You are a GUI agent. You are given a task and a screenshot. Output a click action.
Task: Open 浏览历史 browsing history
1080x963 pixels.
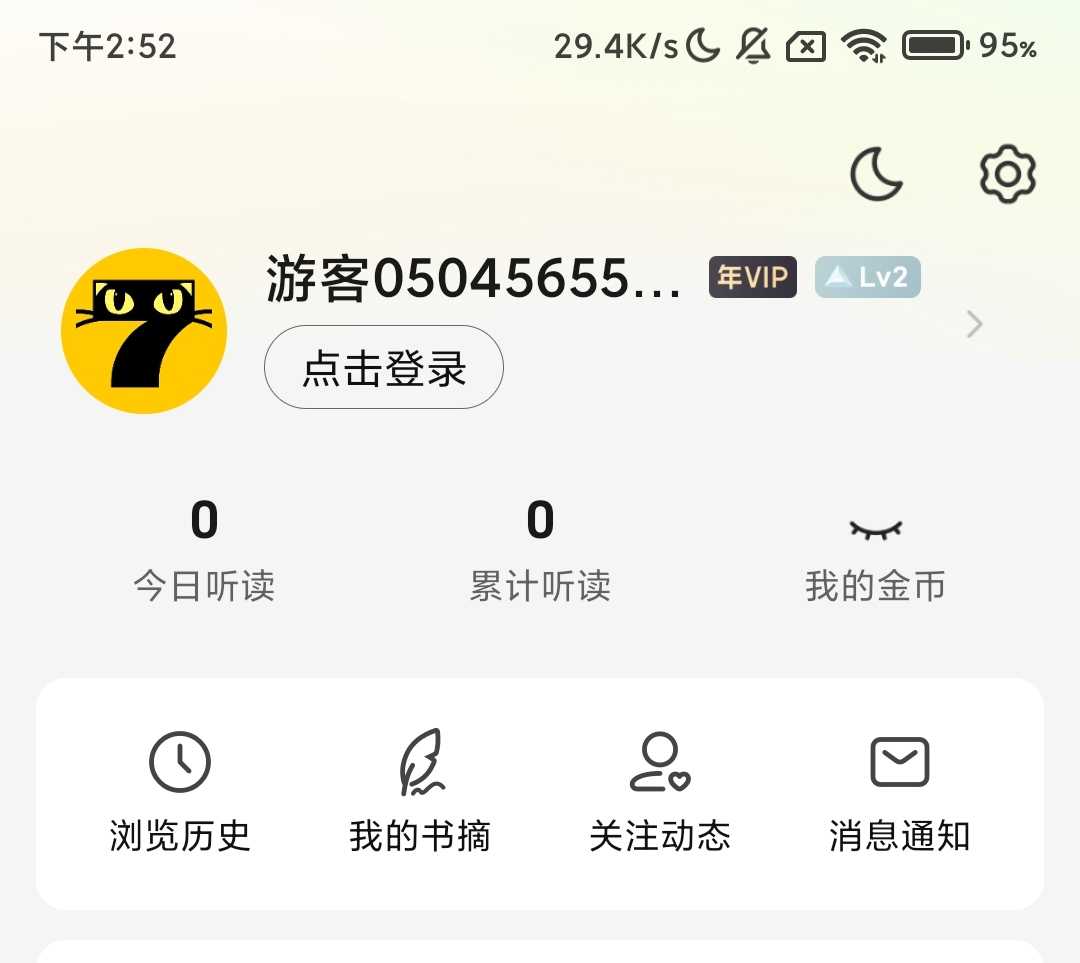click(180, 792)
